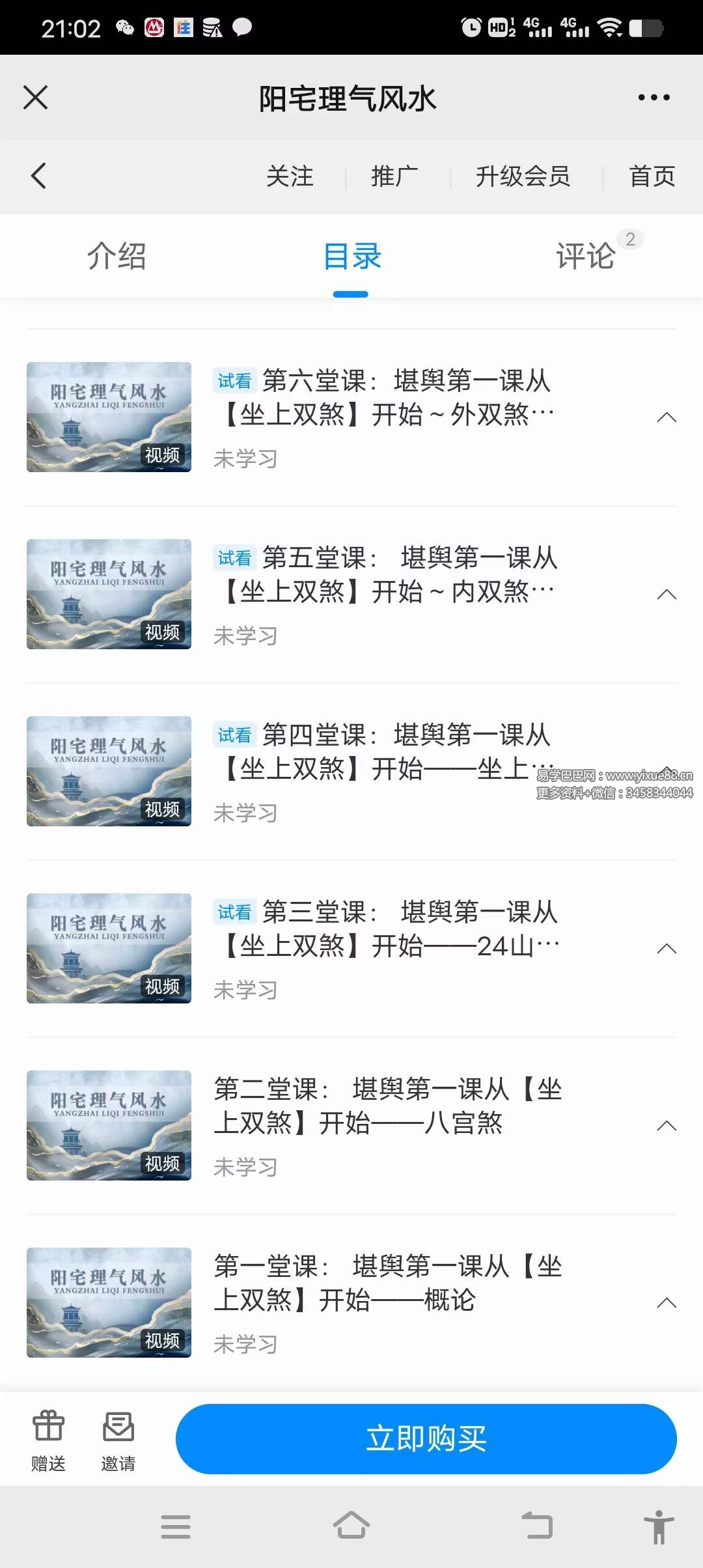Switch to the 介绍 tab
The width and height of the screenshot is (703, 1568).
(116, 256)
